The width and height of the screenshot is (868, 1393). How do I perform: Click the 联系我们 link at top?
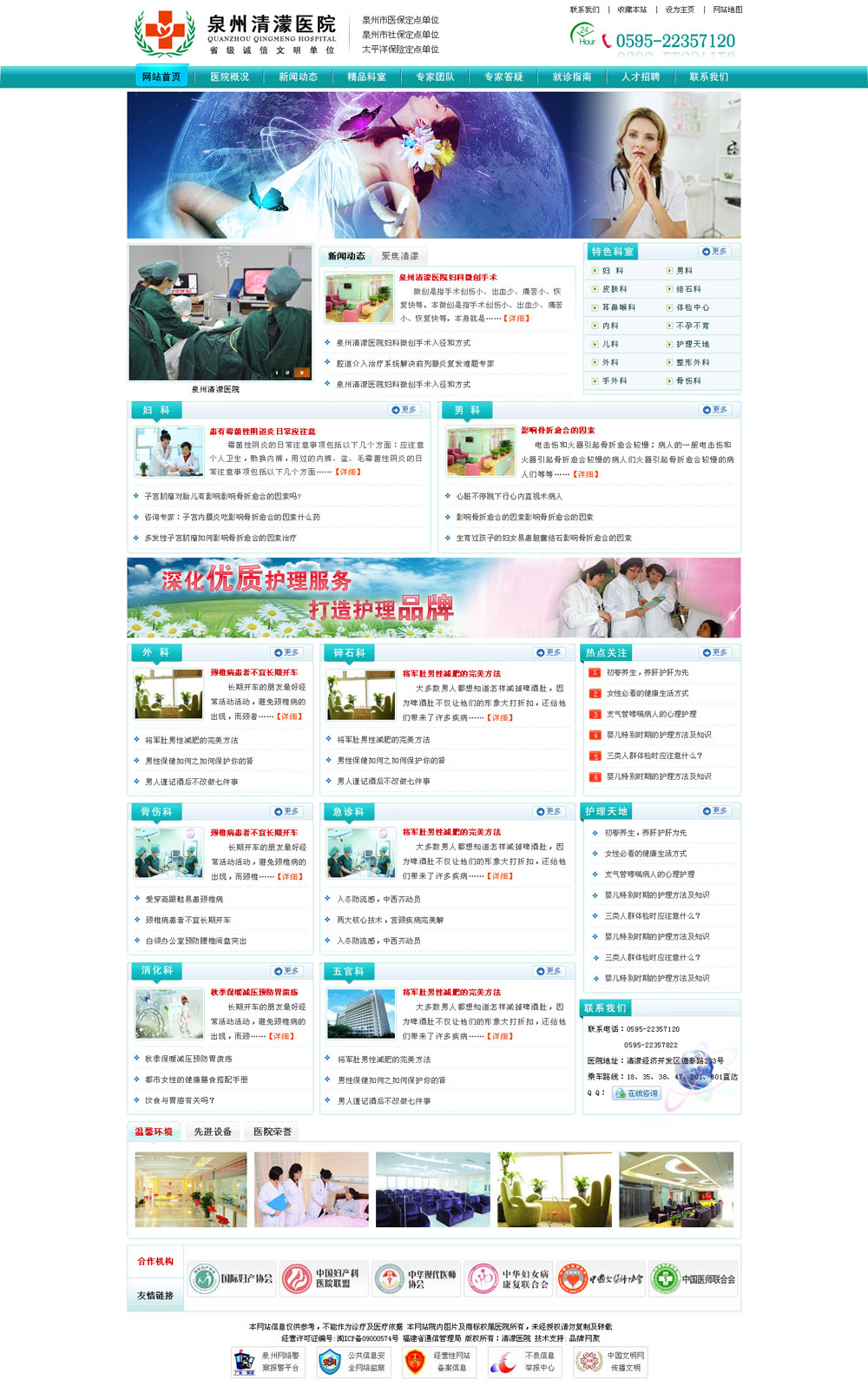[584, 10]
